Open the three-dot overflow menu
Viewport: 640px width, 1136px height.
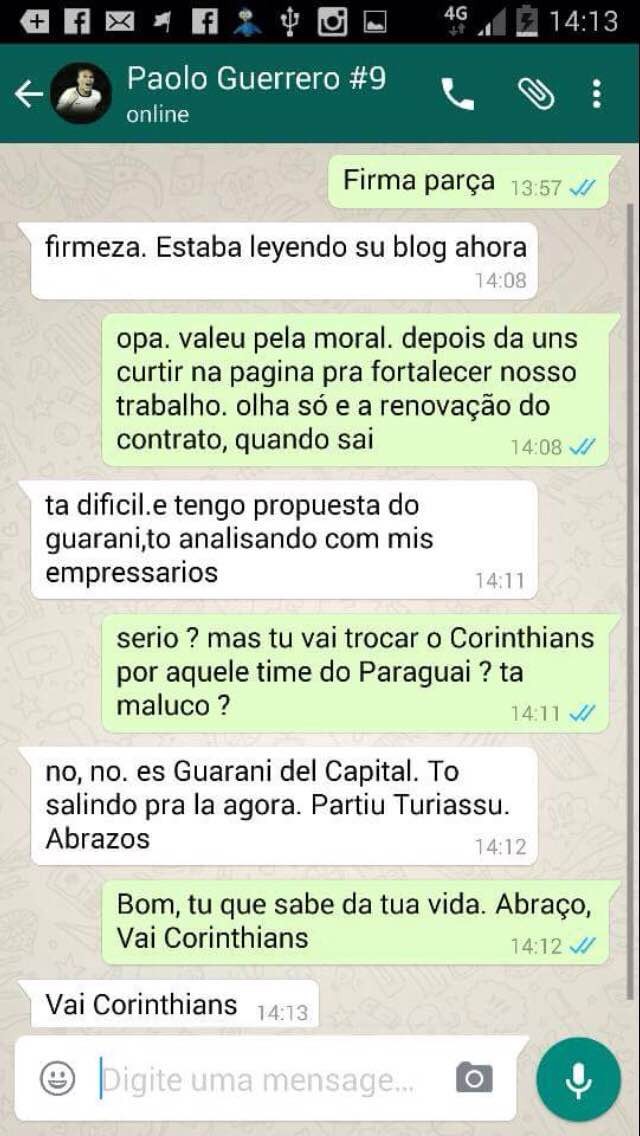pyautogui.click(x=597, y=95)
